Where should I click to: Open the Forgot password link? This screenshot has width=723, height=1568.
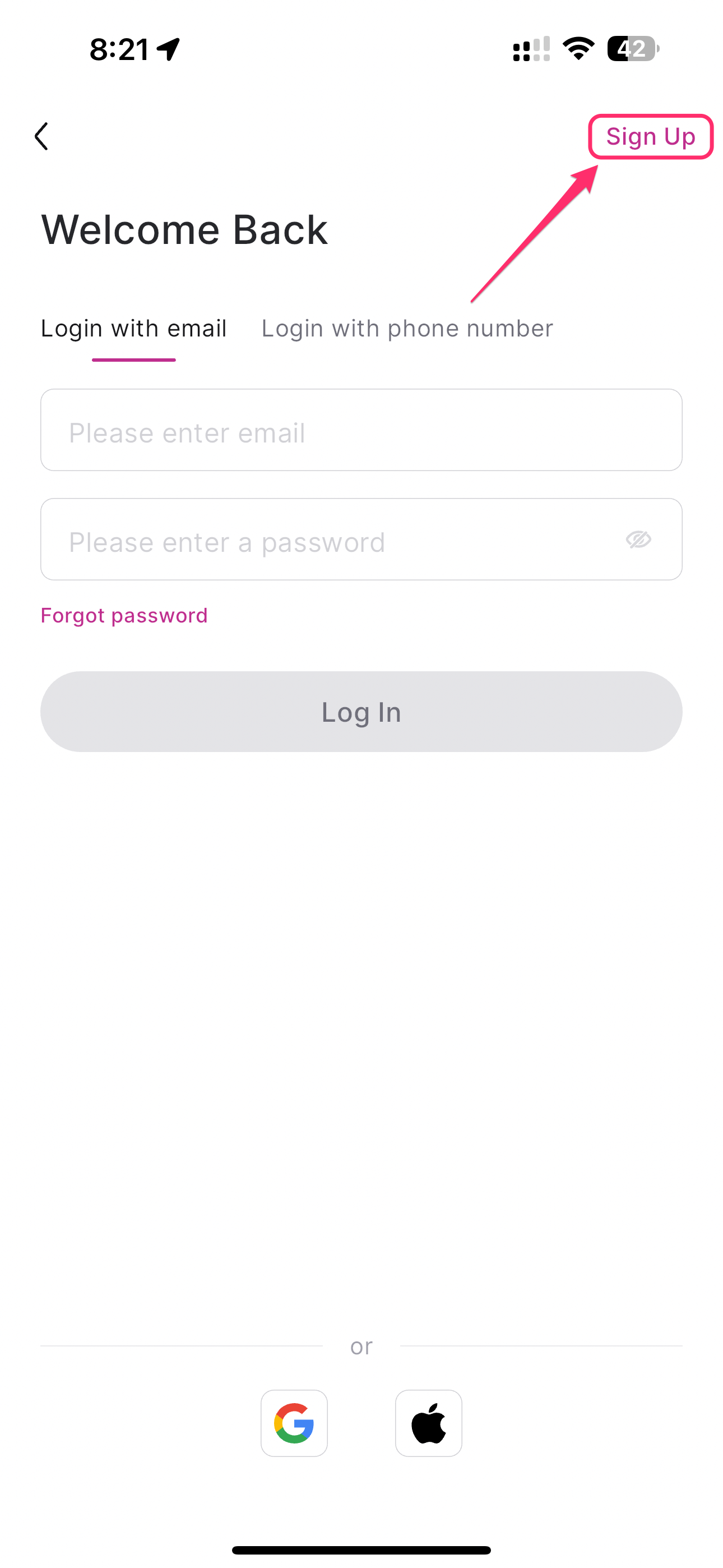click(x=124, y=615)
